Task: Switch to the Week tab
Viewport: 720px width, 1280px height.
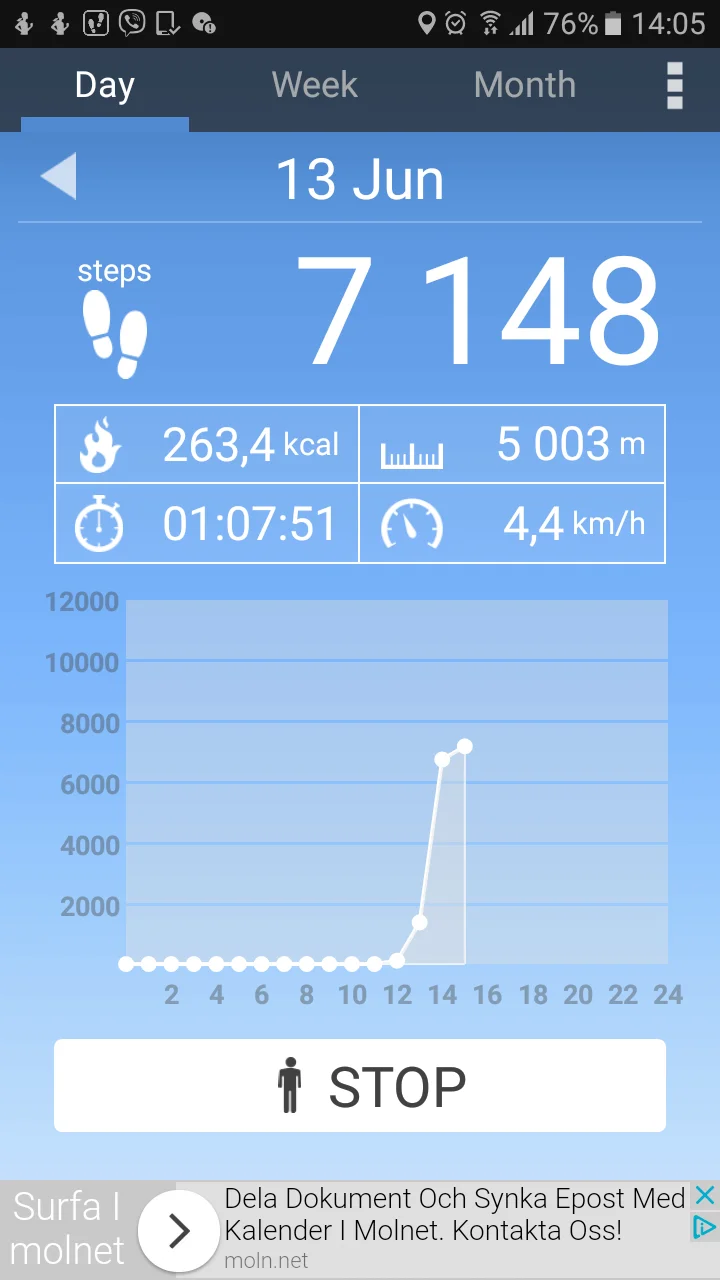Action: [x=314, y=86]
